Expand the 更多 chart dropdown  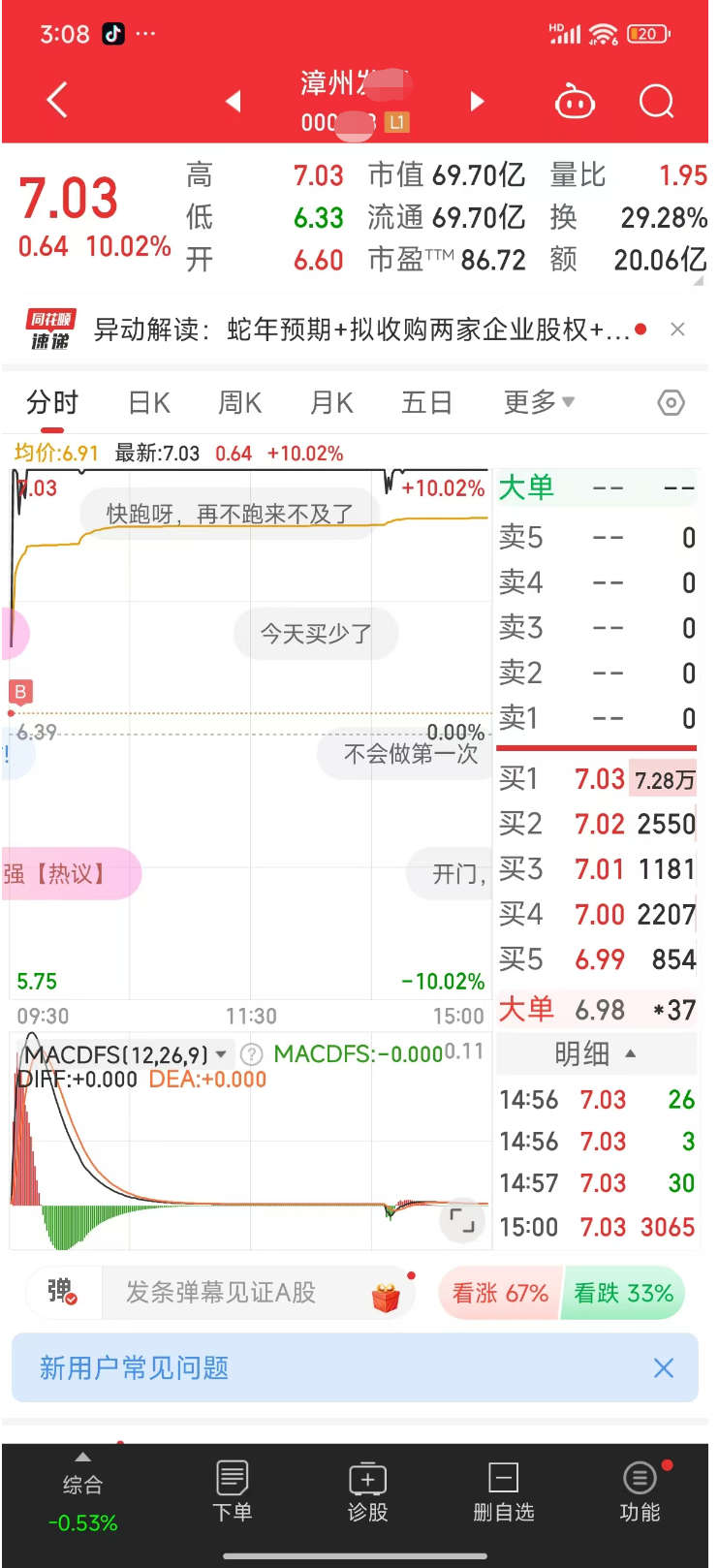pyautogui.click(x=539, y=402)
